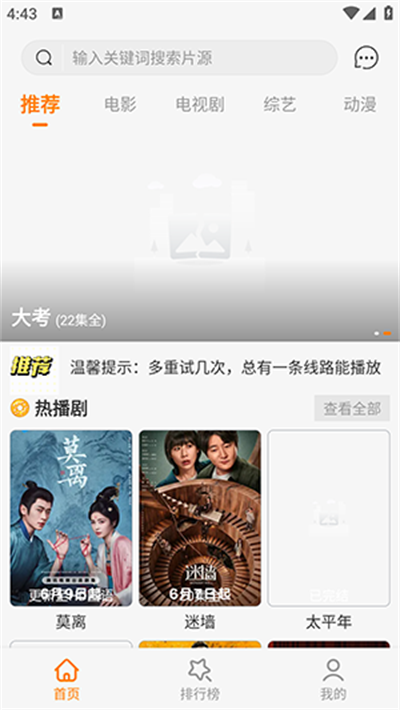Select the 首页 bottom tab
400x710 pixels.
point(67,679)
